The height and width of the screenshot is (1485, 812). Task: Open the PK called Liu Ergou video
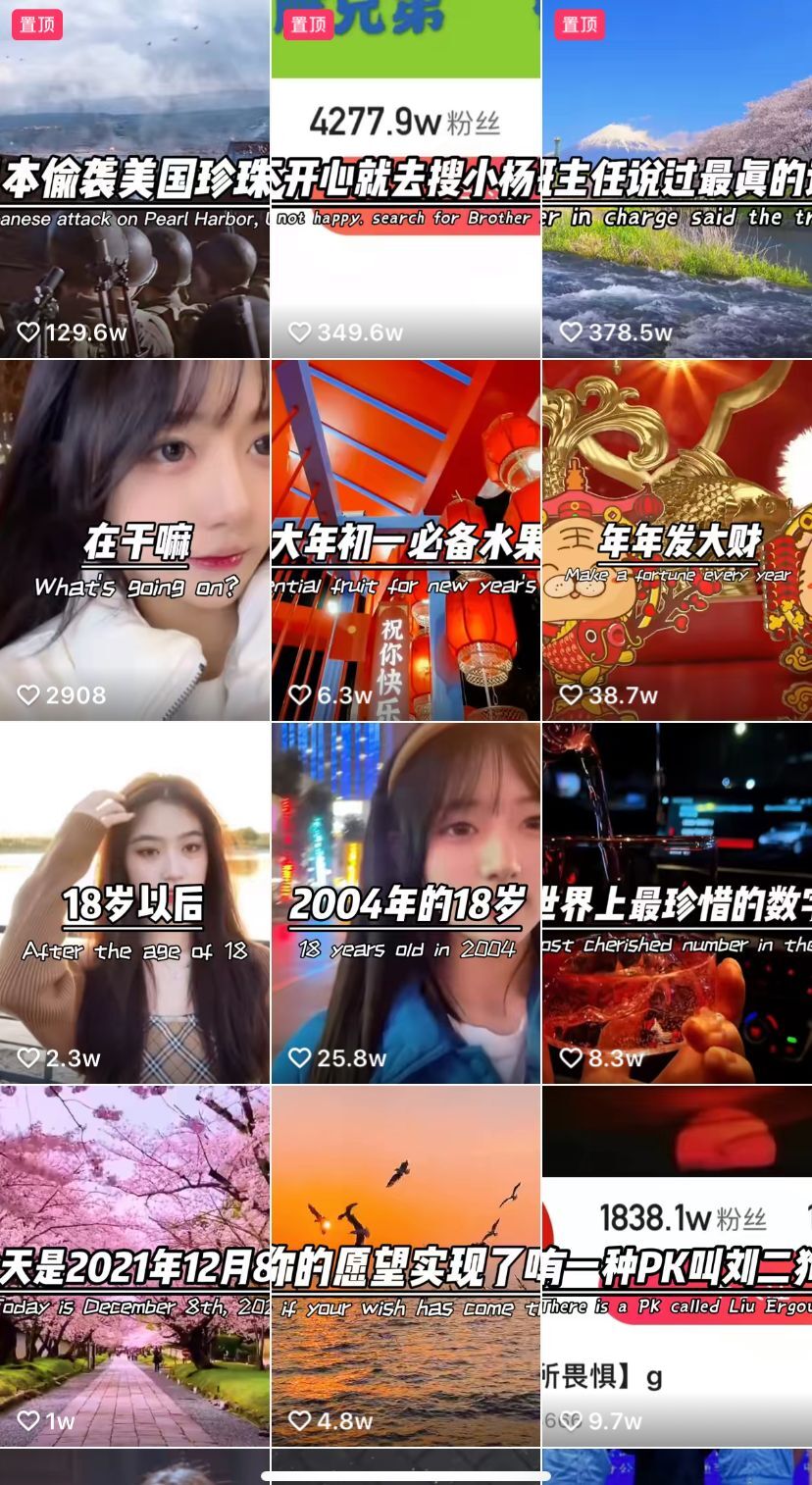point(677,1265)
